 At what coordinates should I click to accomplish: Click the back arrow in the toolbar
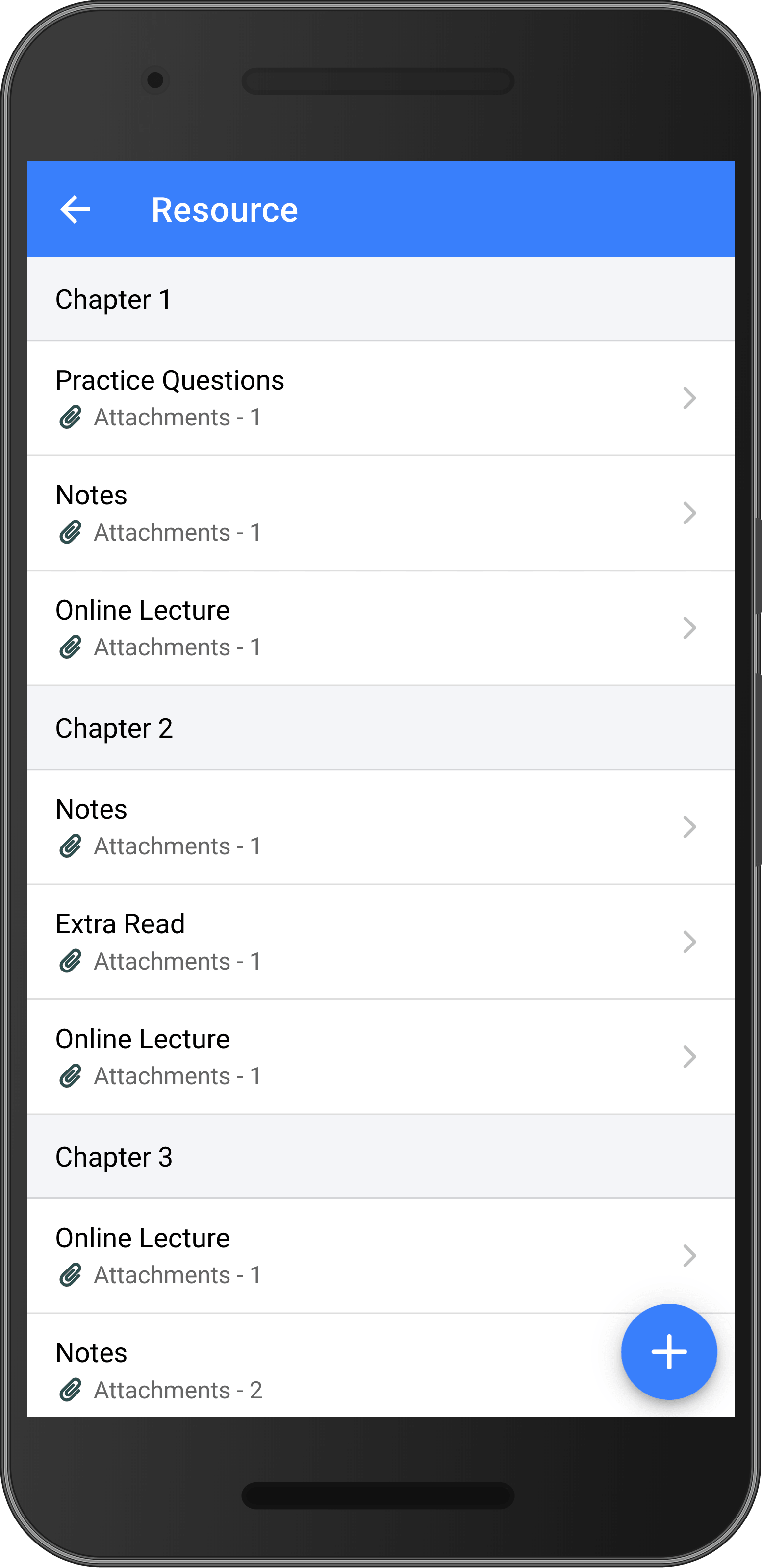[76, 209]
